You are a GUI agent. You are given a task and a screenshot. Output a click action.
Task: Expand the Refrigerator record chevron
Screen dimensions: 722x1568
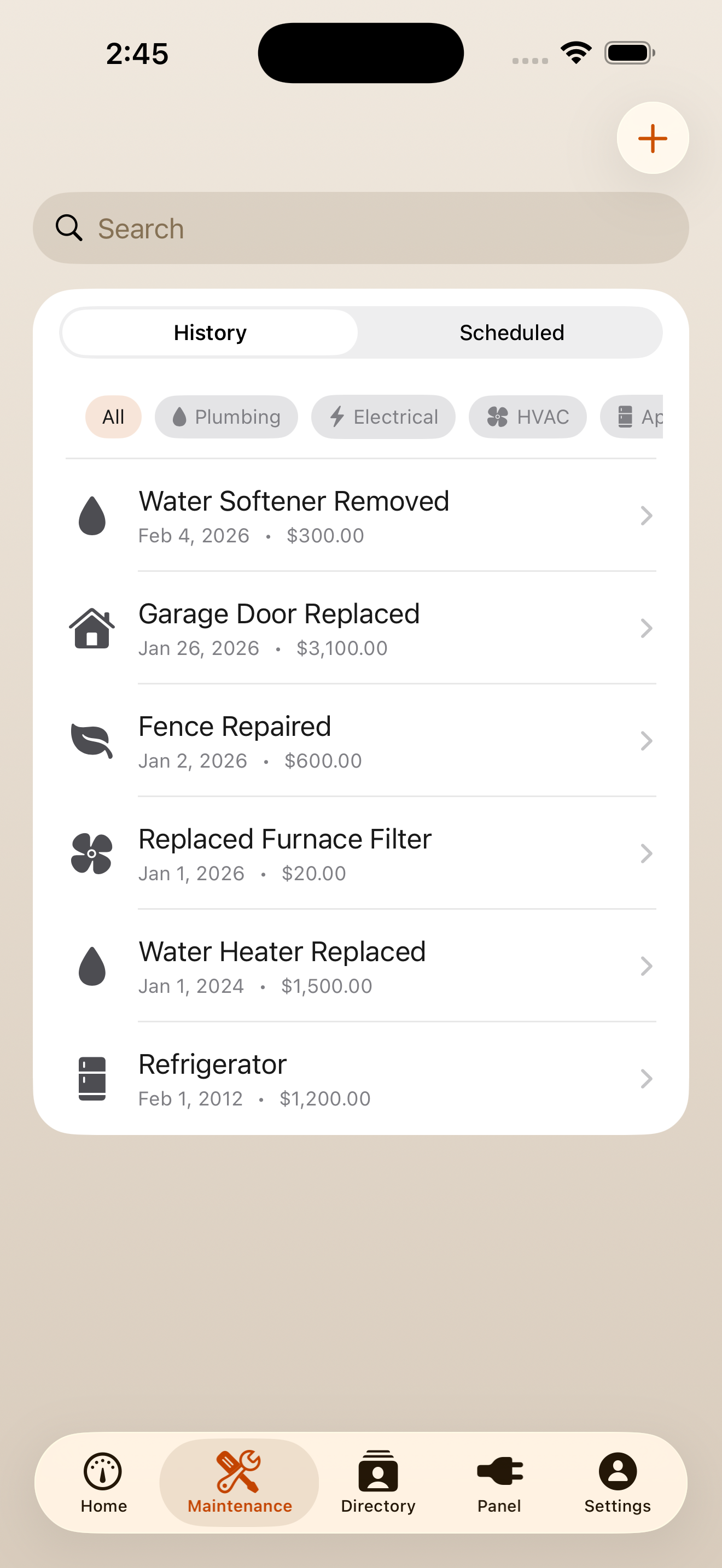pos(647,1079)
